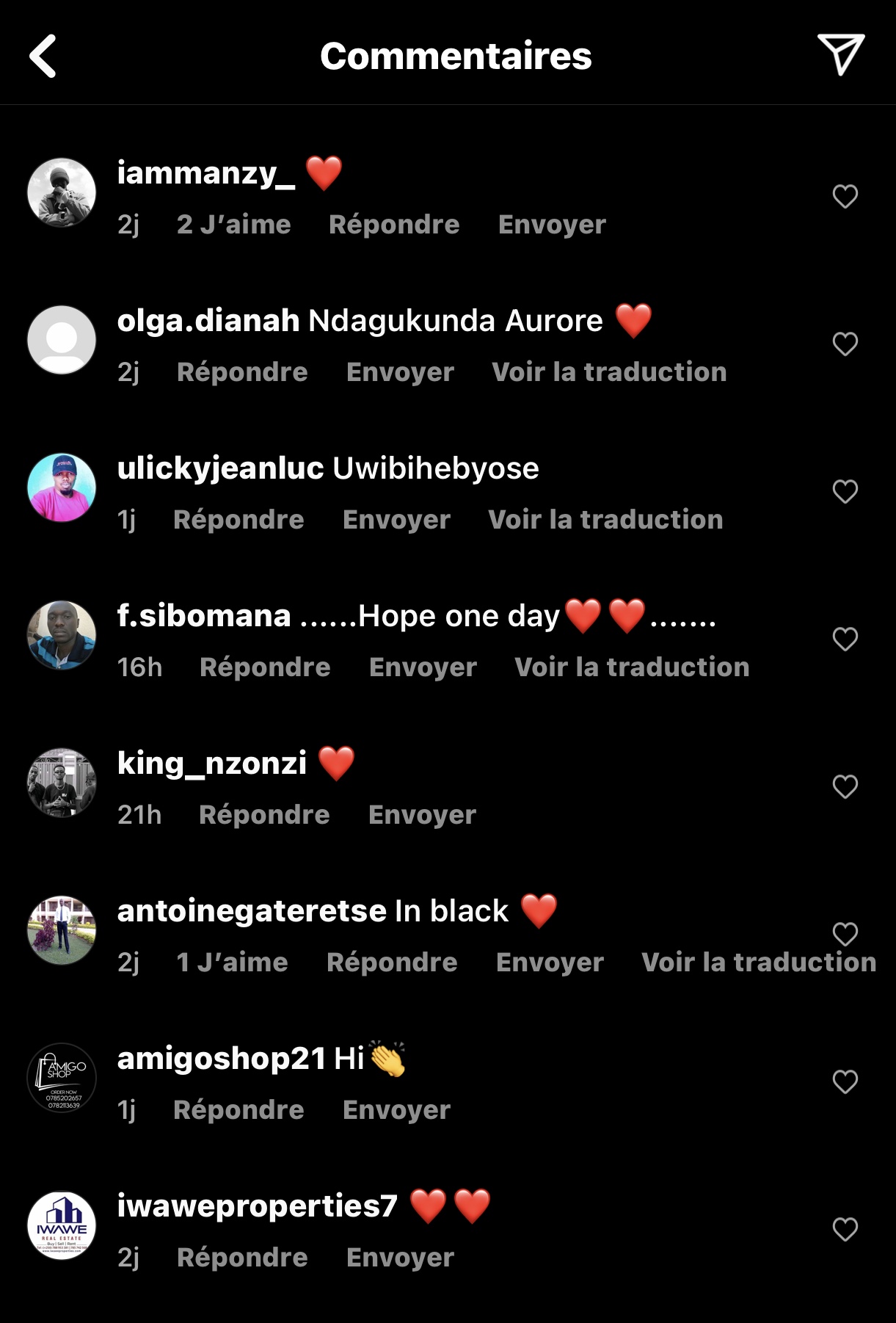This screenshot has width=896, height=1323.
Task: Like iaweproperties7's comment
Action: coord(845,1229)
